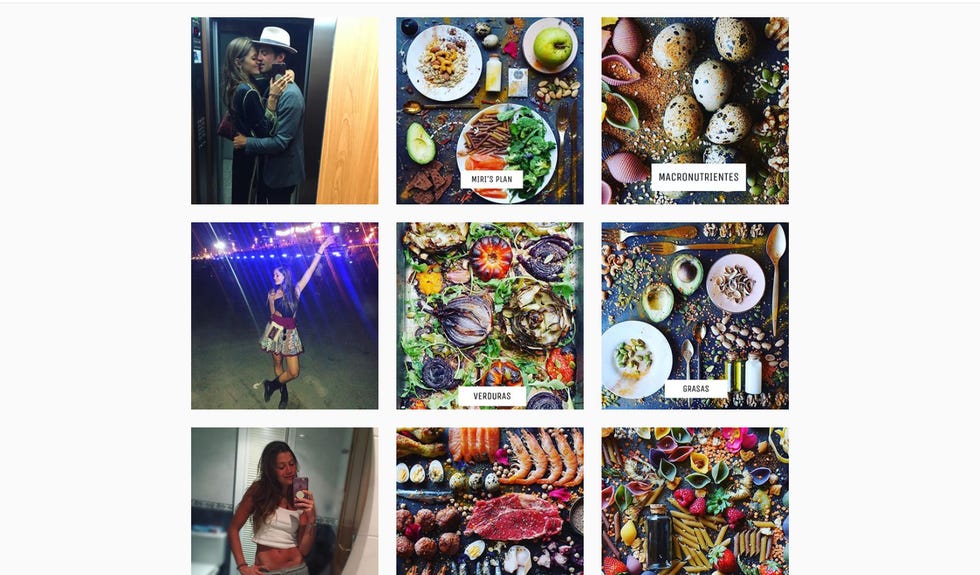Open the Verduras post
The height and width of the screenshot is (575, 980).
coord(490,315)
